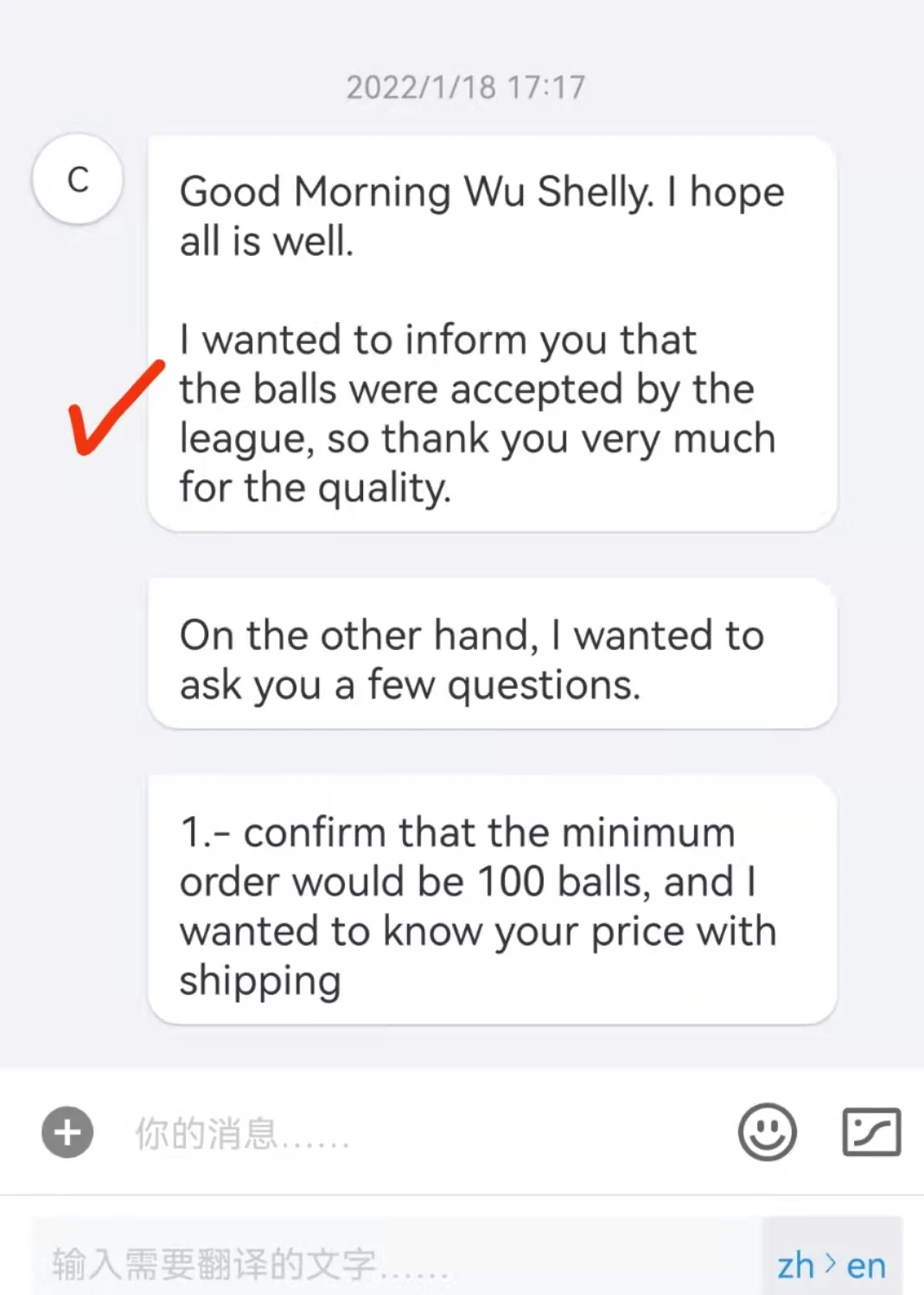Focus the message input field
Image resolution: width=924 pixels, height=1295 pixels.
(415, 1132)
